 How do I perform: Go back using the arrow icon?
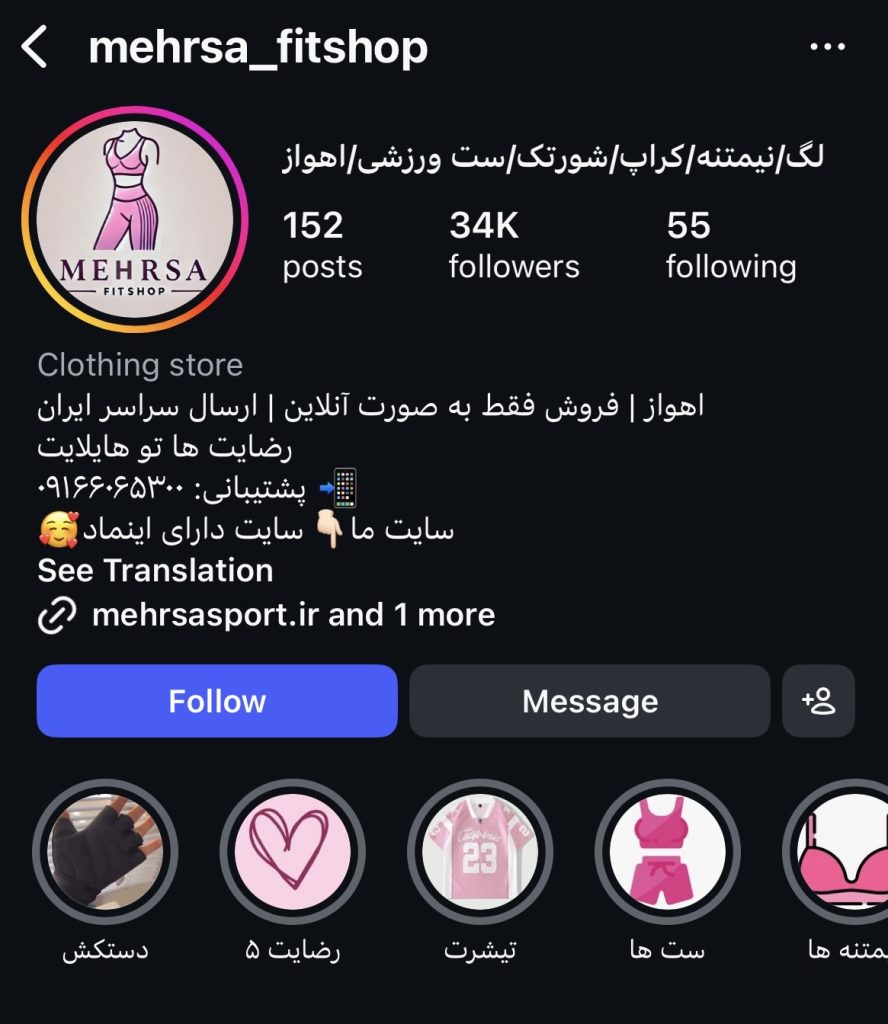(x=35, y=47)
